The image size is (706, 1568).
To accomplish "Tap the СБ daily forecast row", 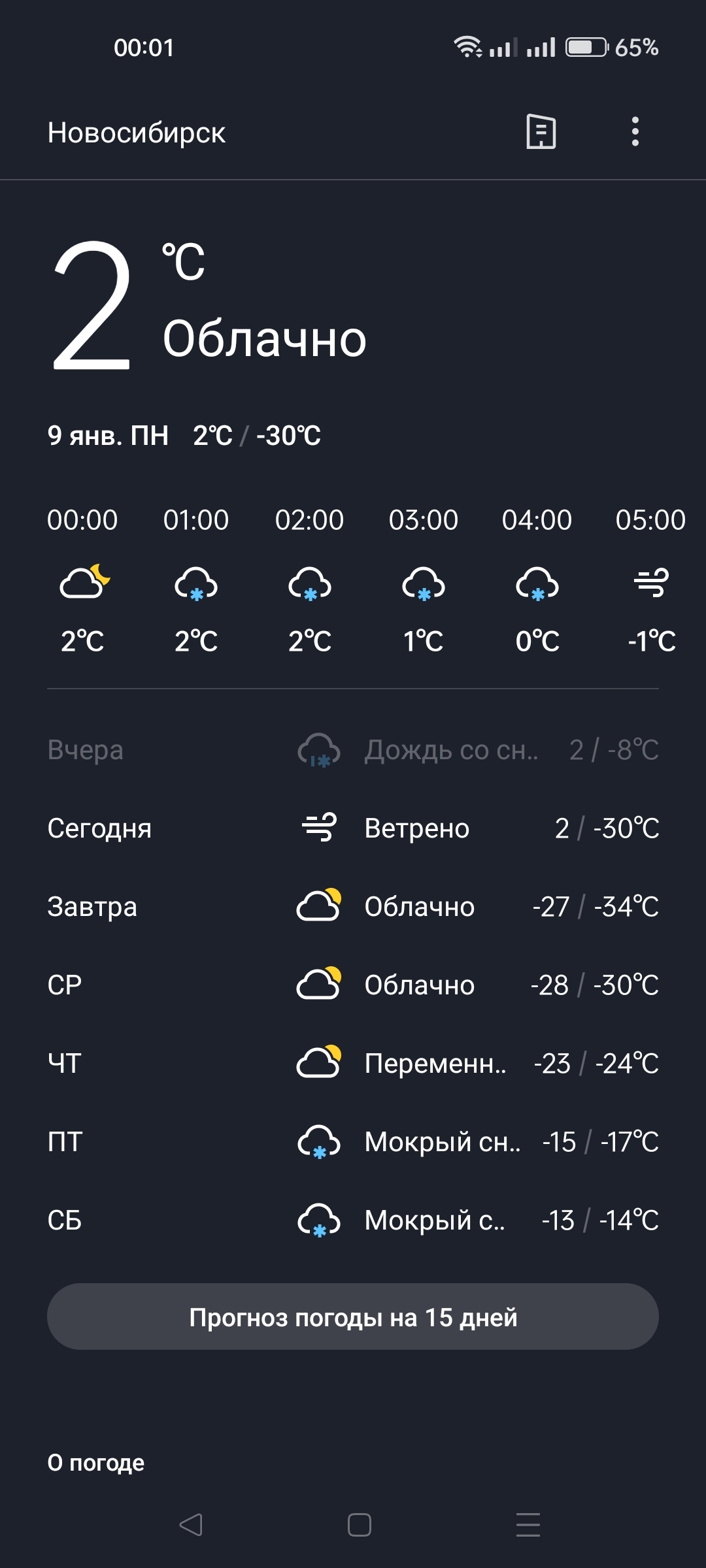I will [353, 1220].
